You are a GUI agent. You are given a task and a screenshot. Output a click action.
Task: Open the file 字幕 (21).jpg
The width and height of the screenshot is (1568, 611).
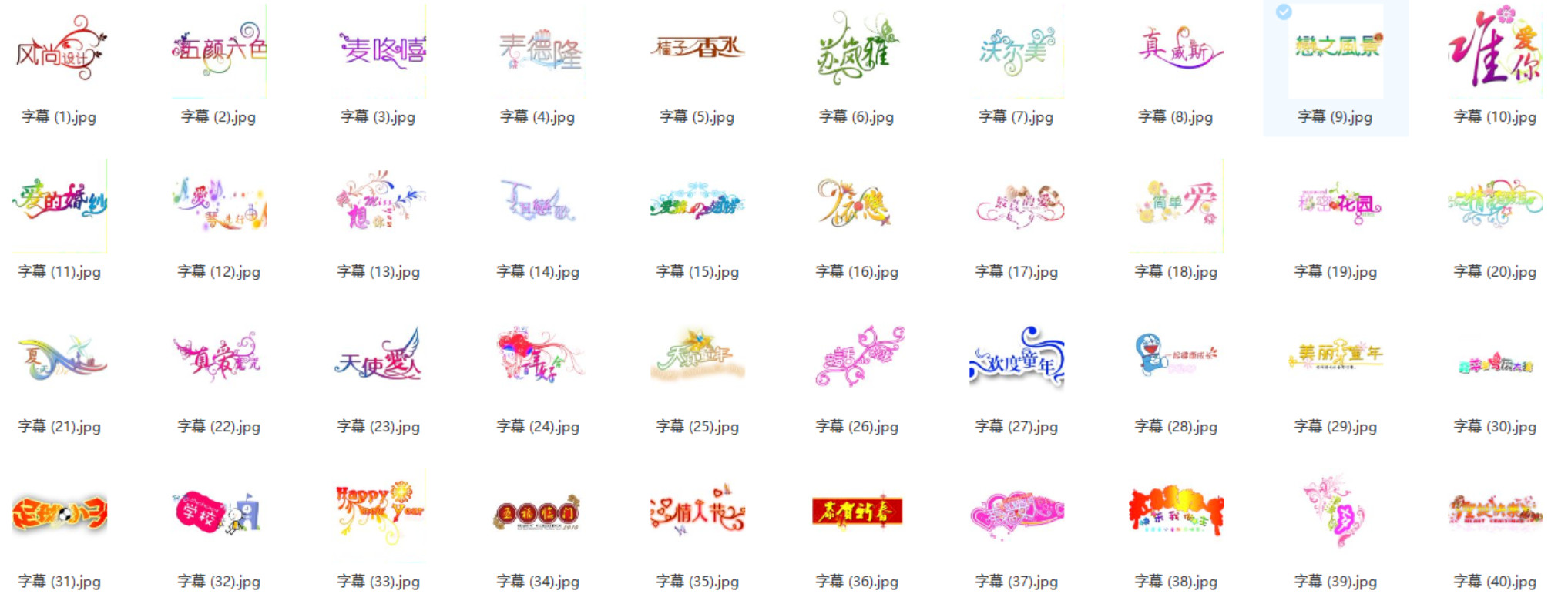[60, 360]
